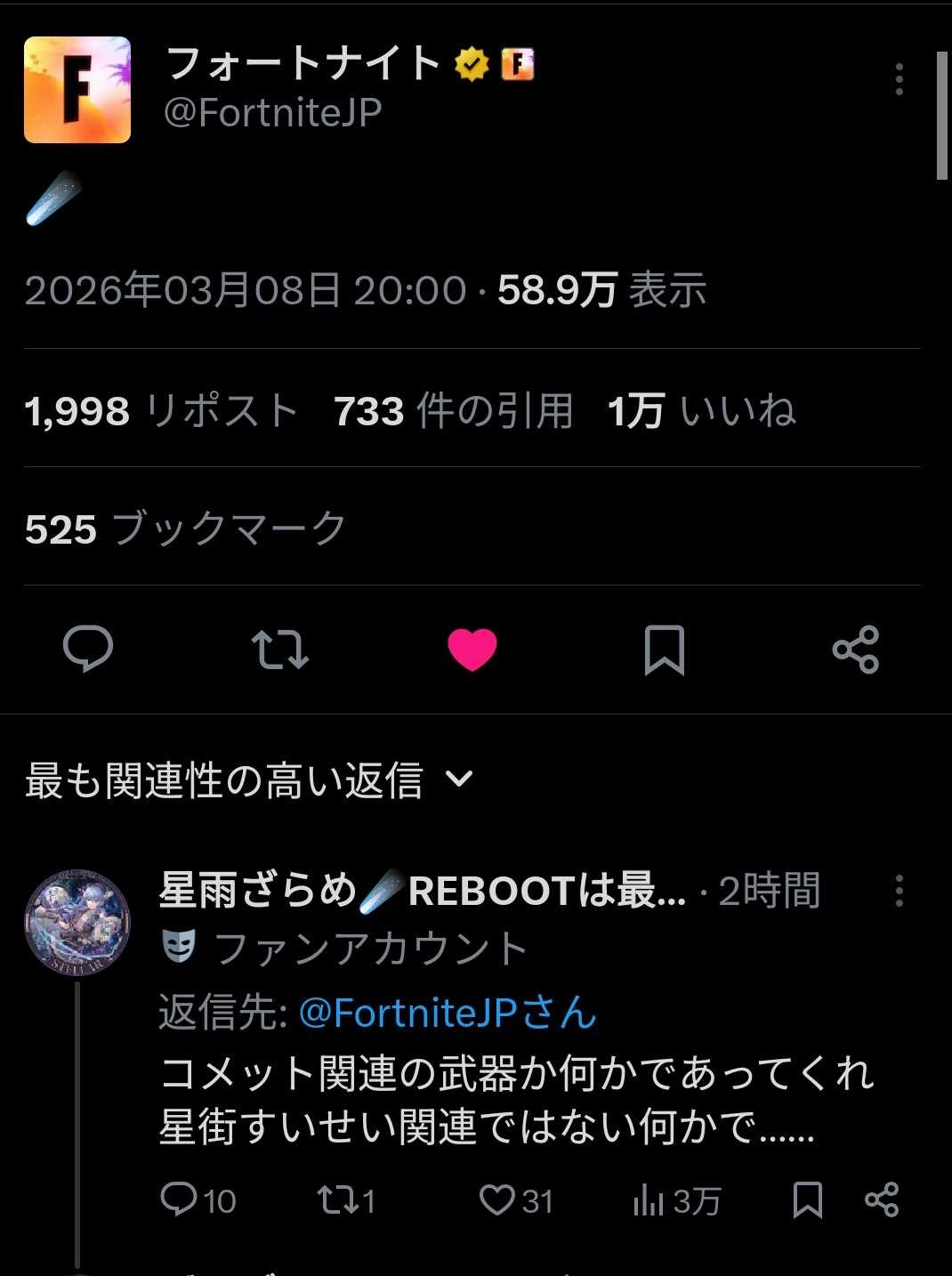
Task: View the 733 quote posts
Action: [453, 411]
